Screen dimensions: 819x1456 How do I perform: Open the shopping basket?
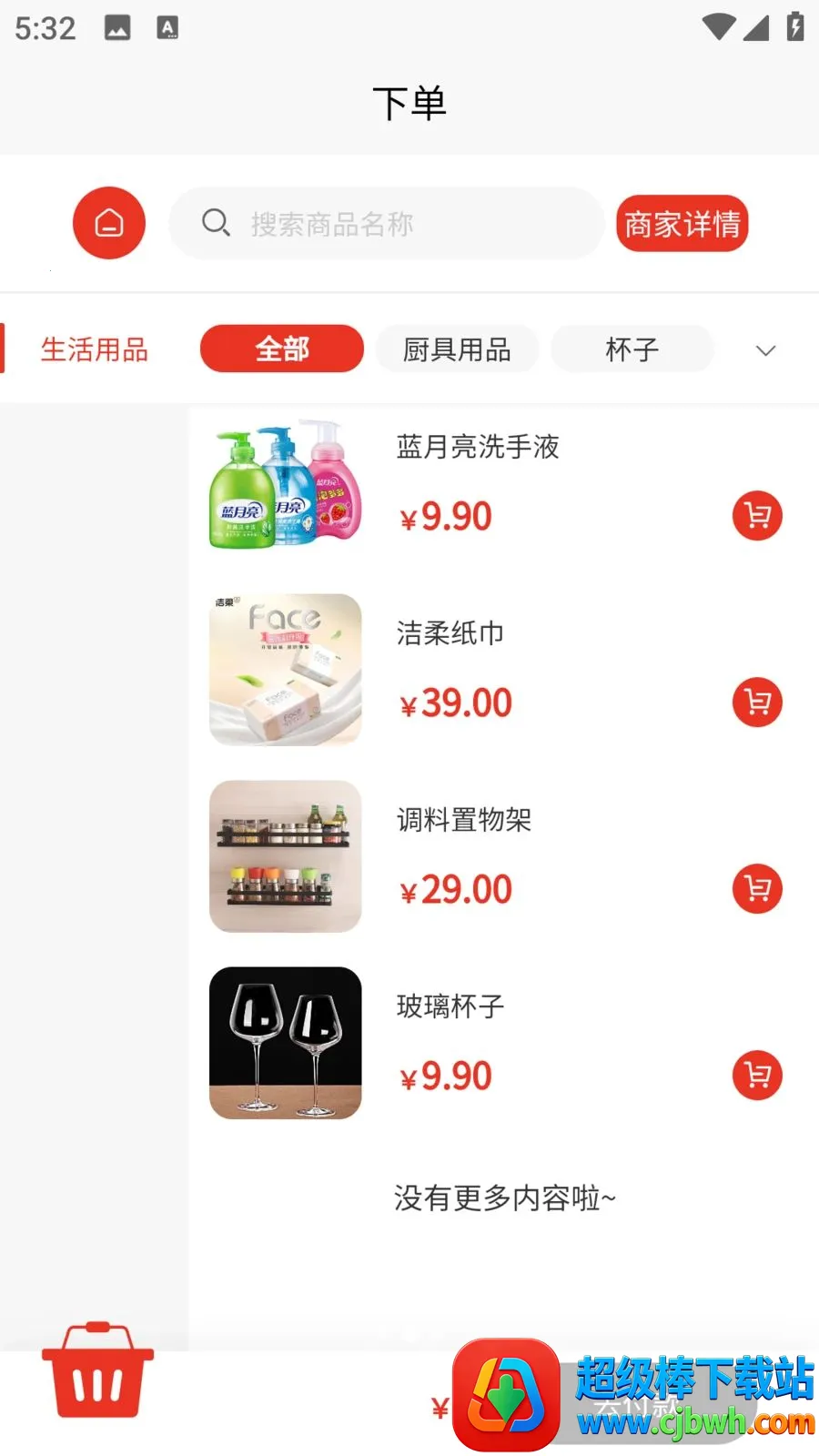tap(97, 1370)
